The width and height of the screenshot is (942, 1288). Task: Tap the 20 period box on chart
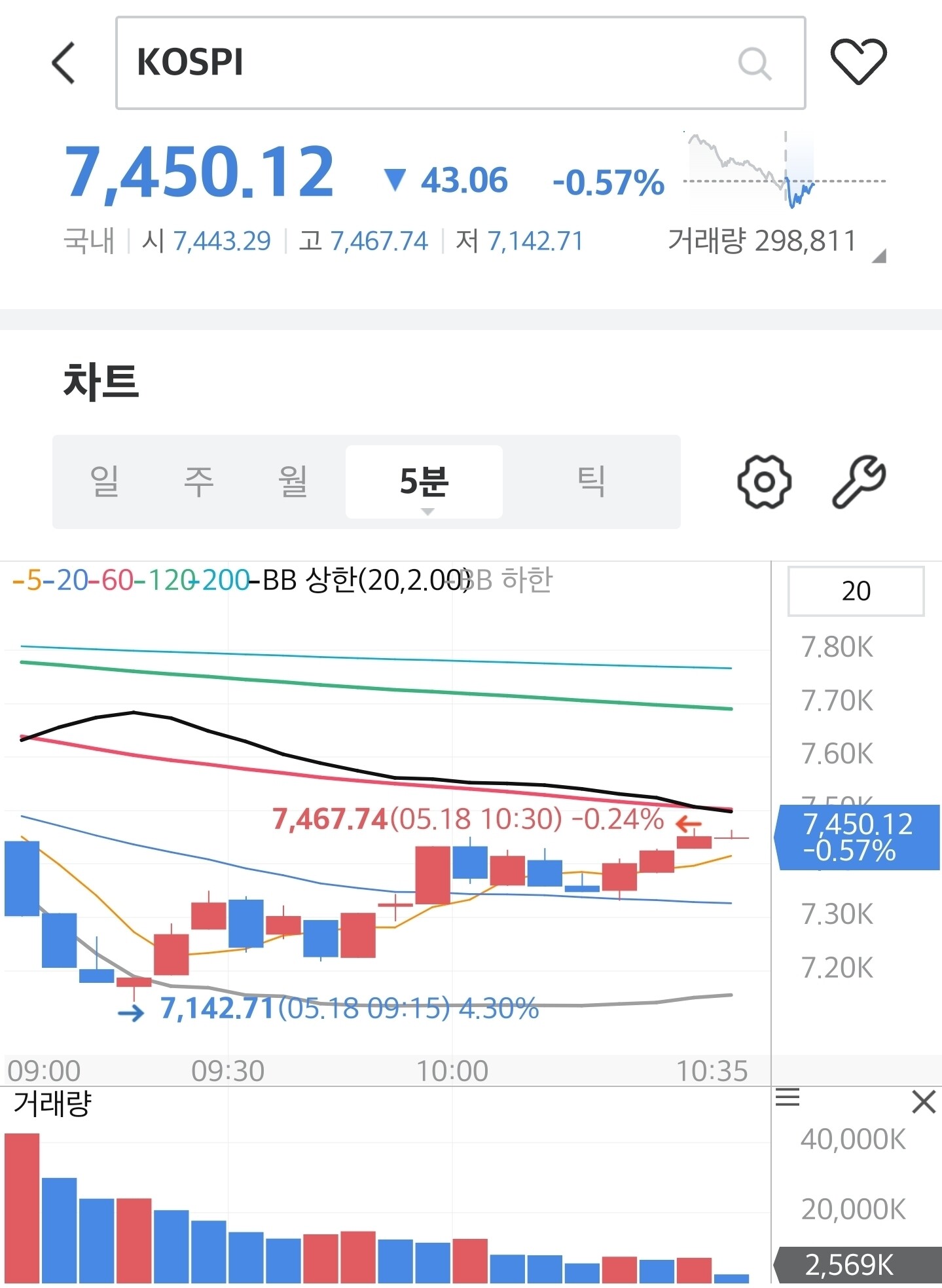(x=856, y=591)
